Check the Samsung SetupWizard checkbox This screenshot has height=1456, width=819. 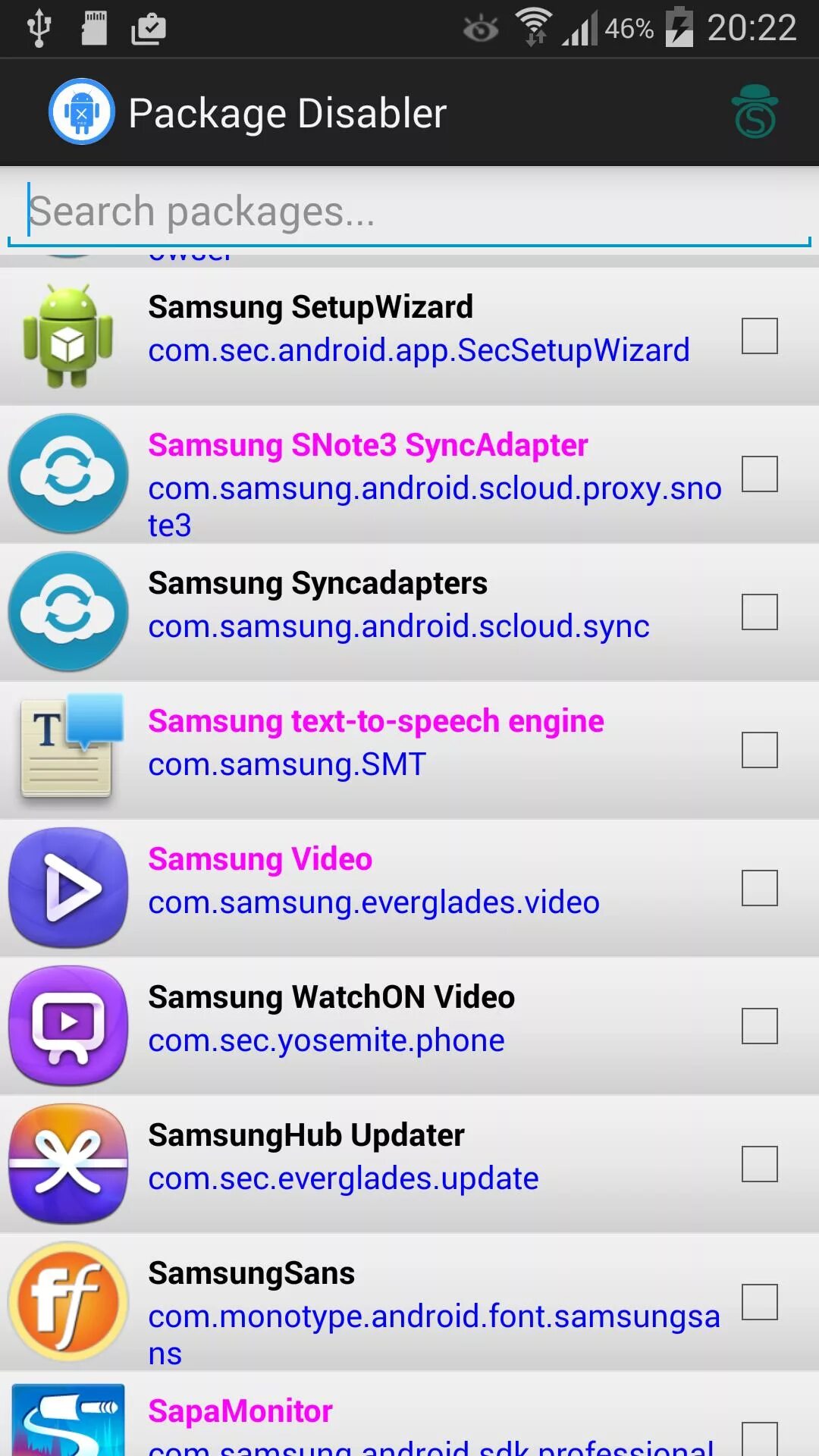[x=759, y=336]
